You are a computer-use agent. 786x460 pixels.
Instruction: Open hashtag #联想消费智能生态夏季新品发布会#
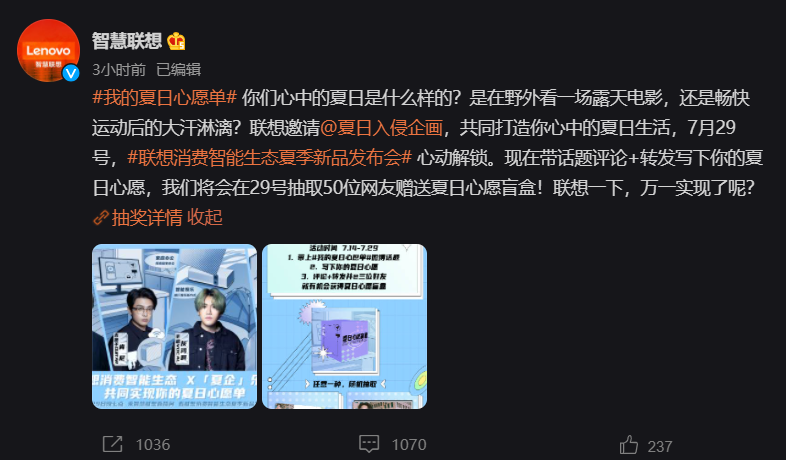click(270, 158)
